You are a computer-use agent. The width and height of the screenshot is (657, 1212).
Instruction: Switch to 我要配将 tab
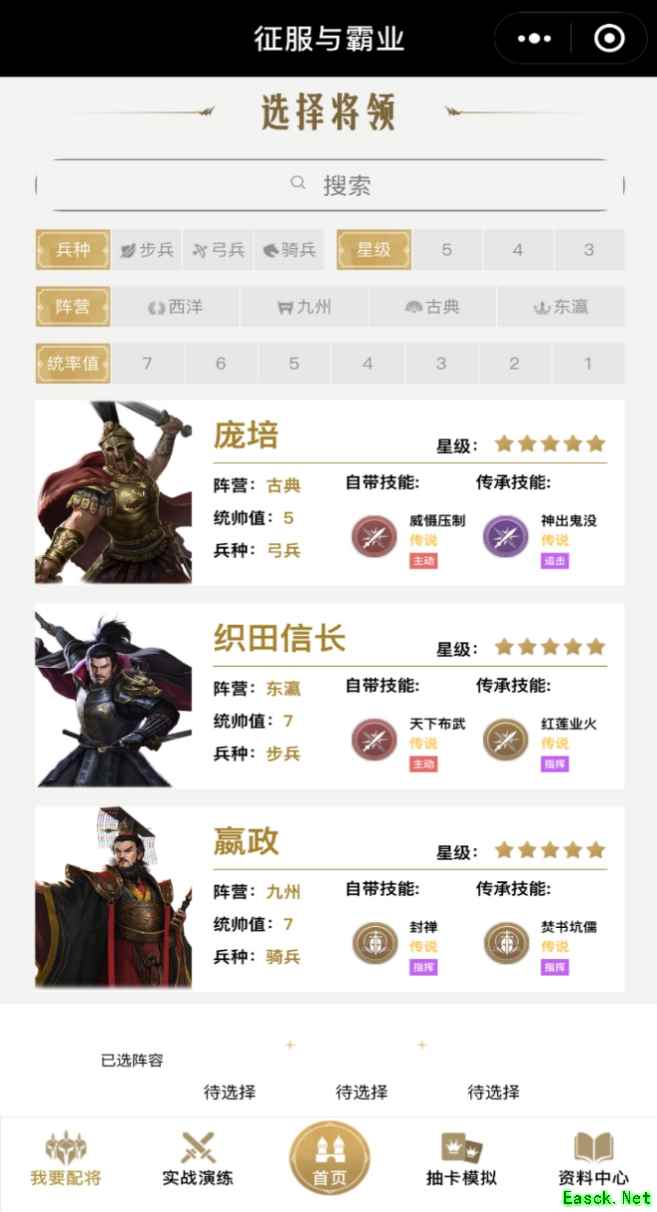click(x=66, y=1160)
